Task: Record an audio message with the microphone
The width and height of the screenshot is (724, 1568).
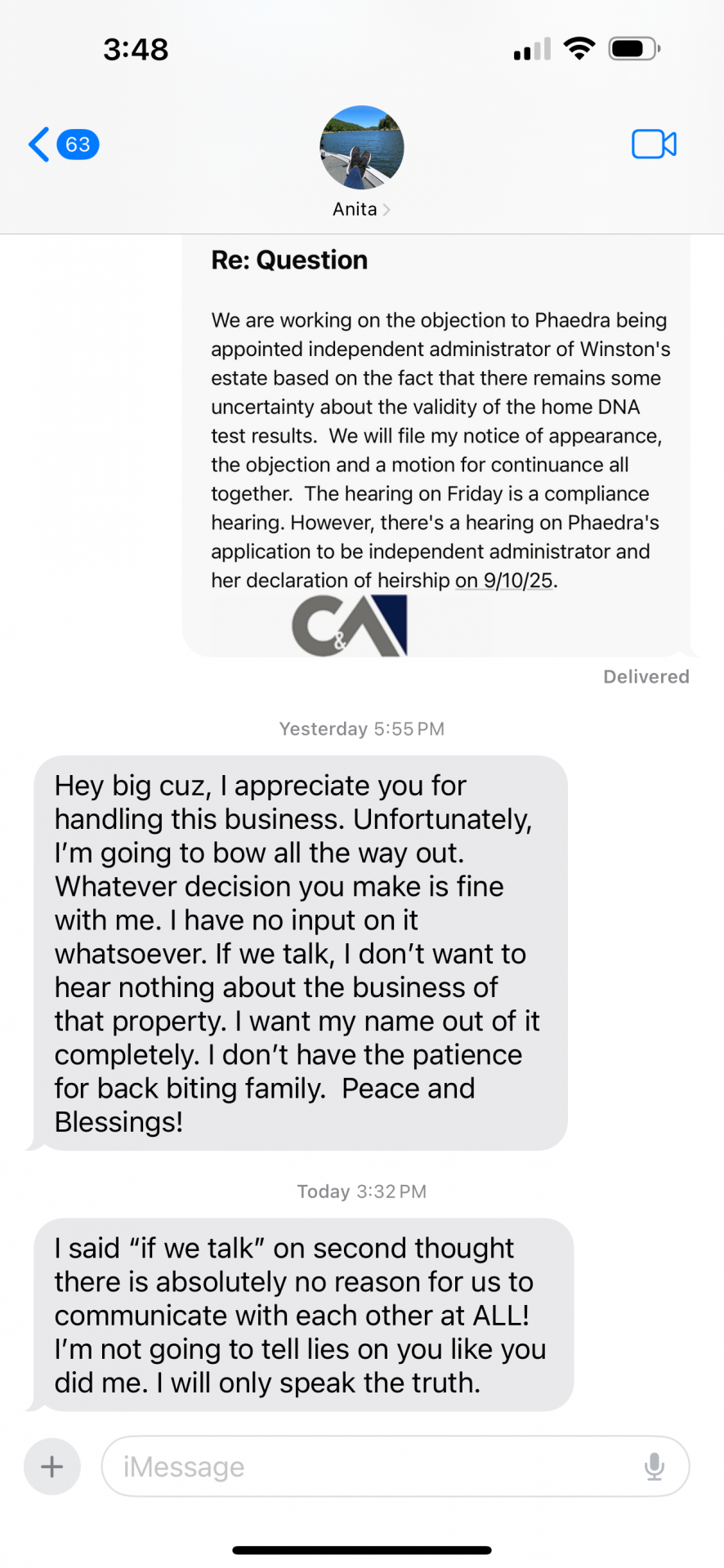Action: [x=654, y=1466]
